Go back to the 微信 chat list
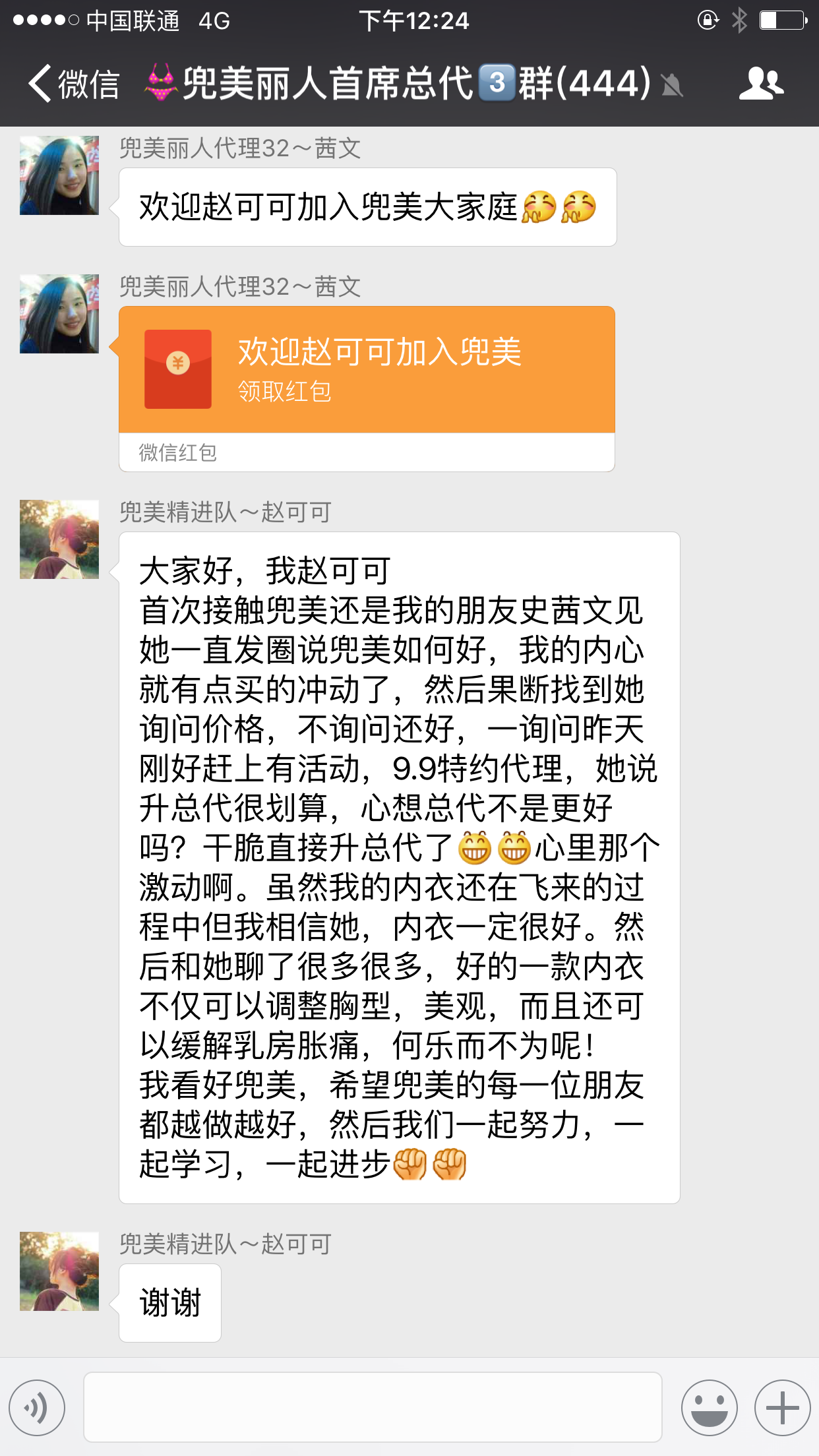The height and width of the screenshot is (1456, 819). coord(73,84)
